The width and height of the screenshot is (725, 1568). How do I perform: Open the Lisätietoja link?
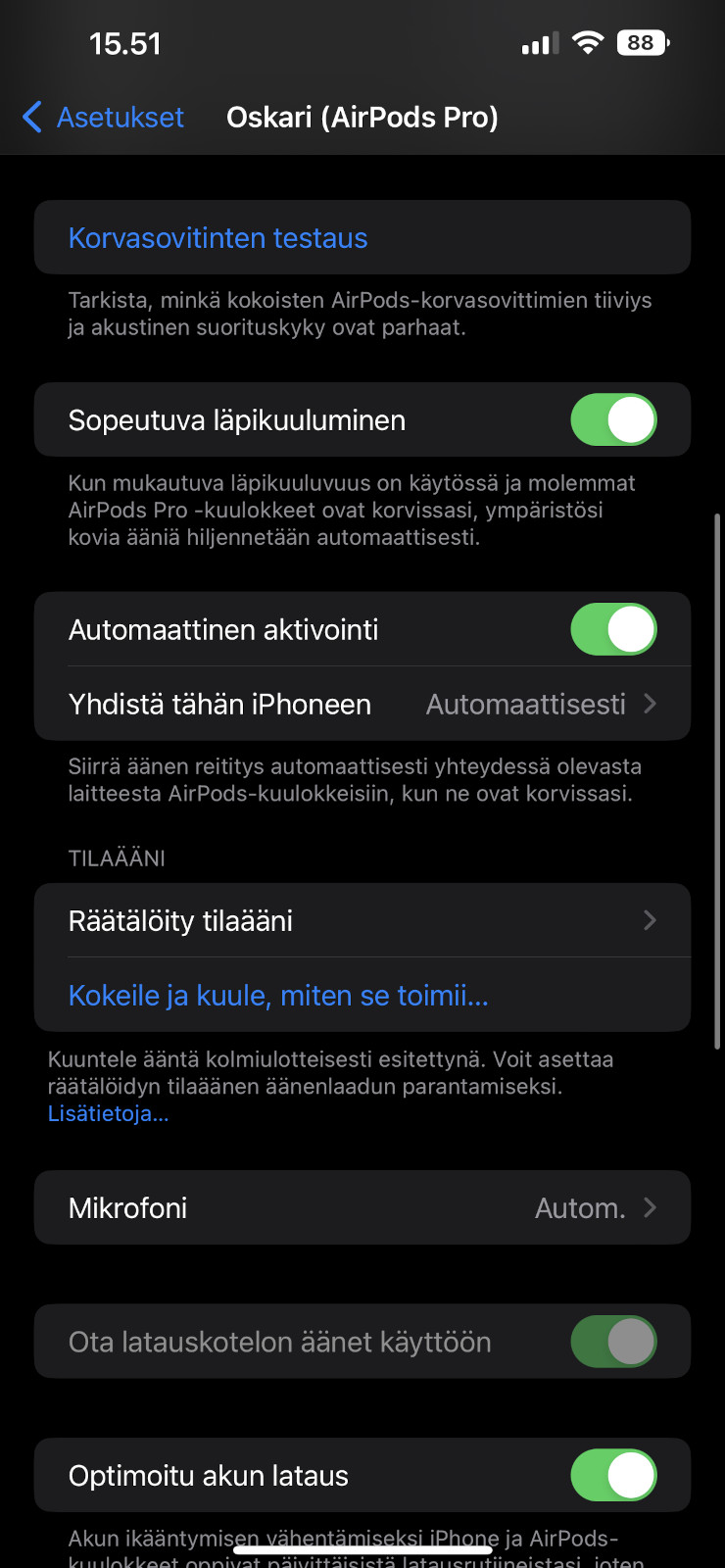click(108, 1113)
